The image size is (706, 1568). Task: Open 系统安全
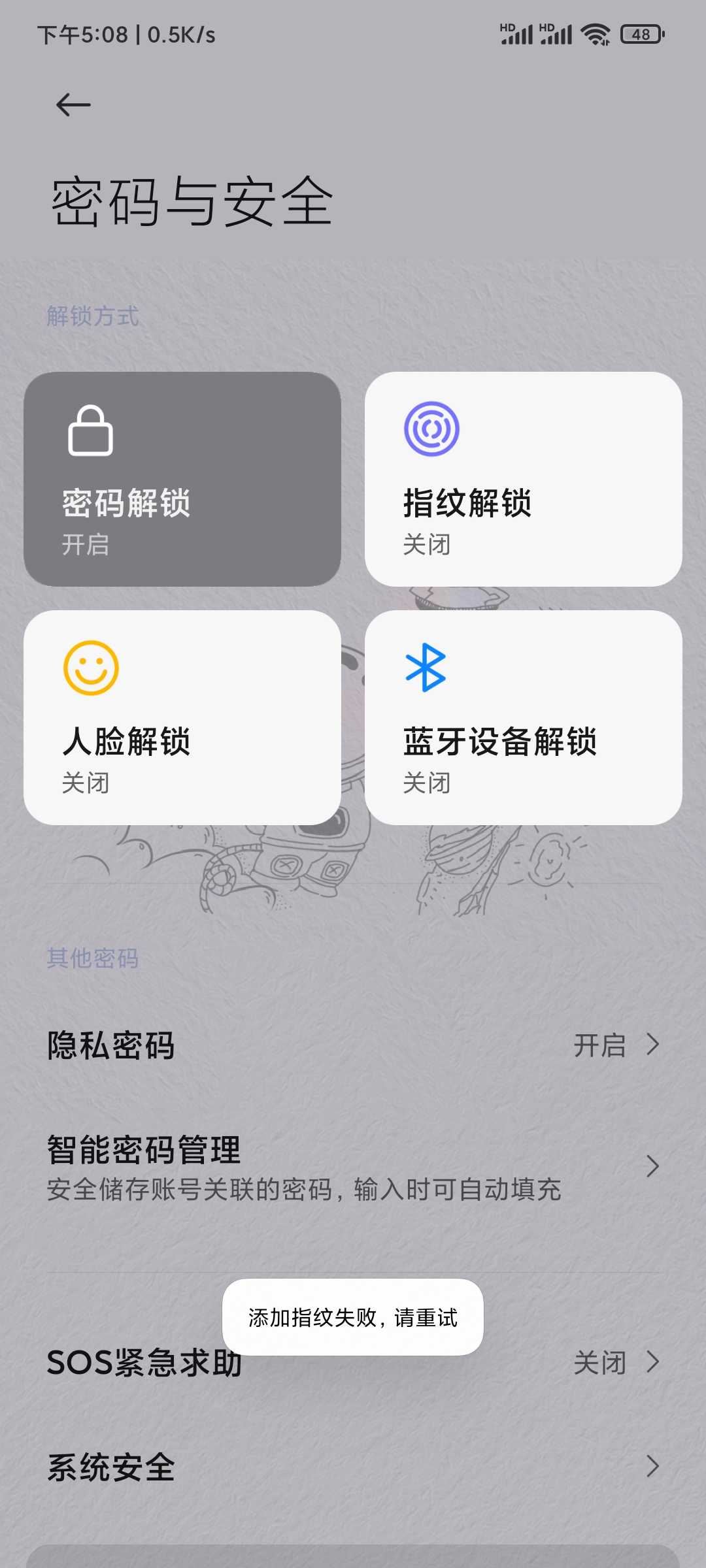pyautogui.click(x=353, y=1467)
